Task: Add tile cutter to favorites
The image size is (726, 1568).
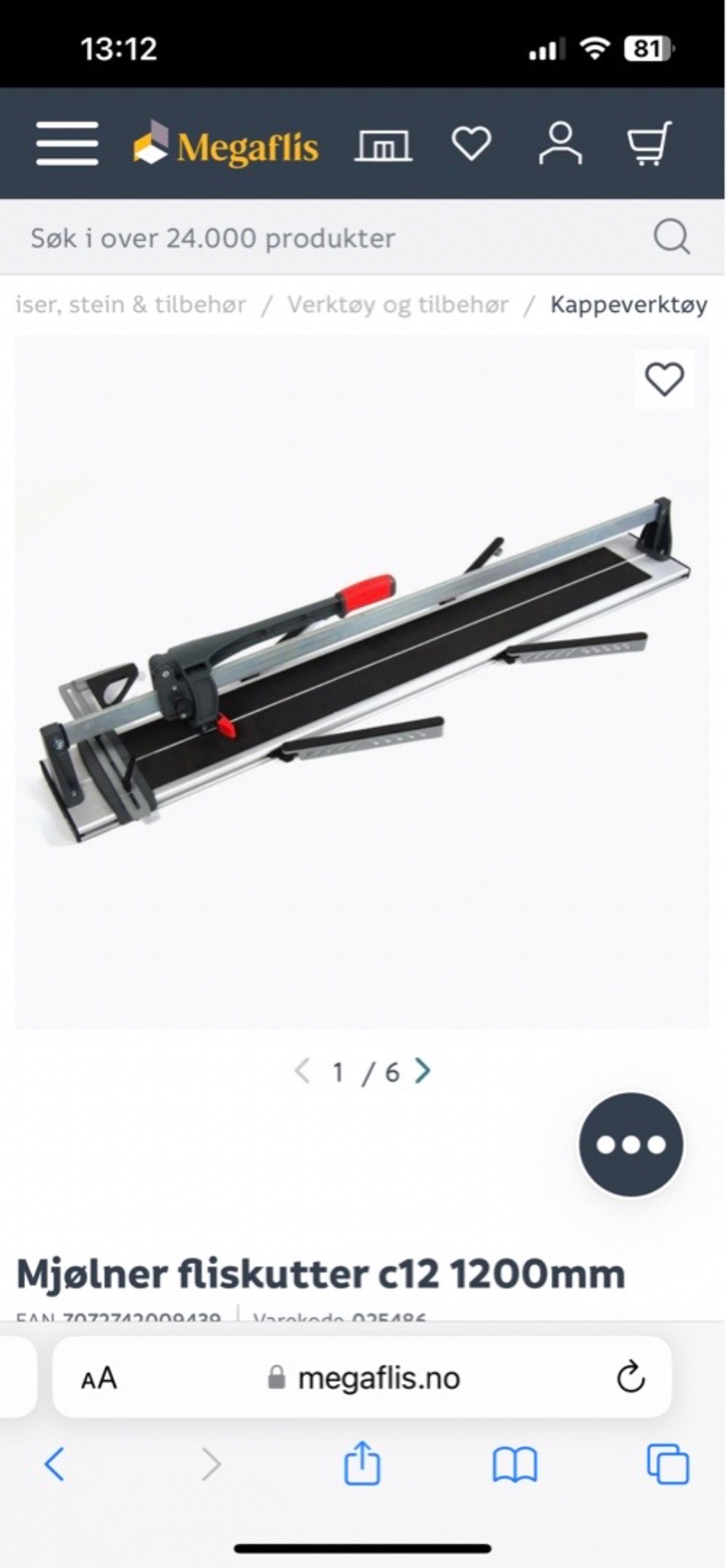Action: (x=664, y=379)
